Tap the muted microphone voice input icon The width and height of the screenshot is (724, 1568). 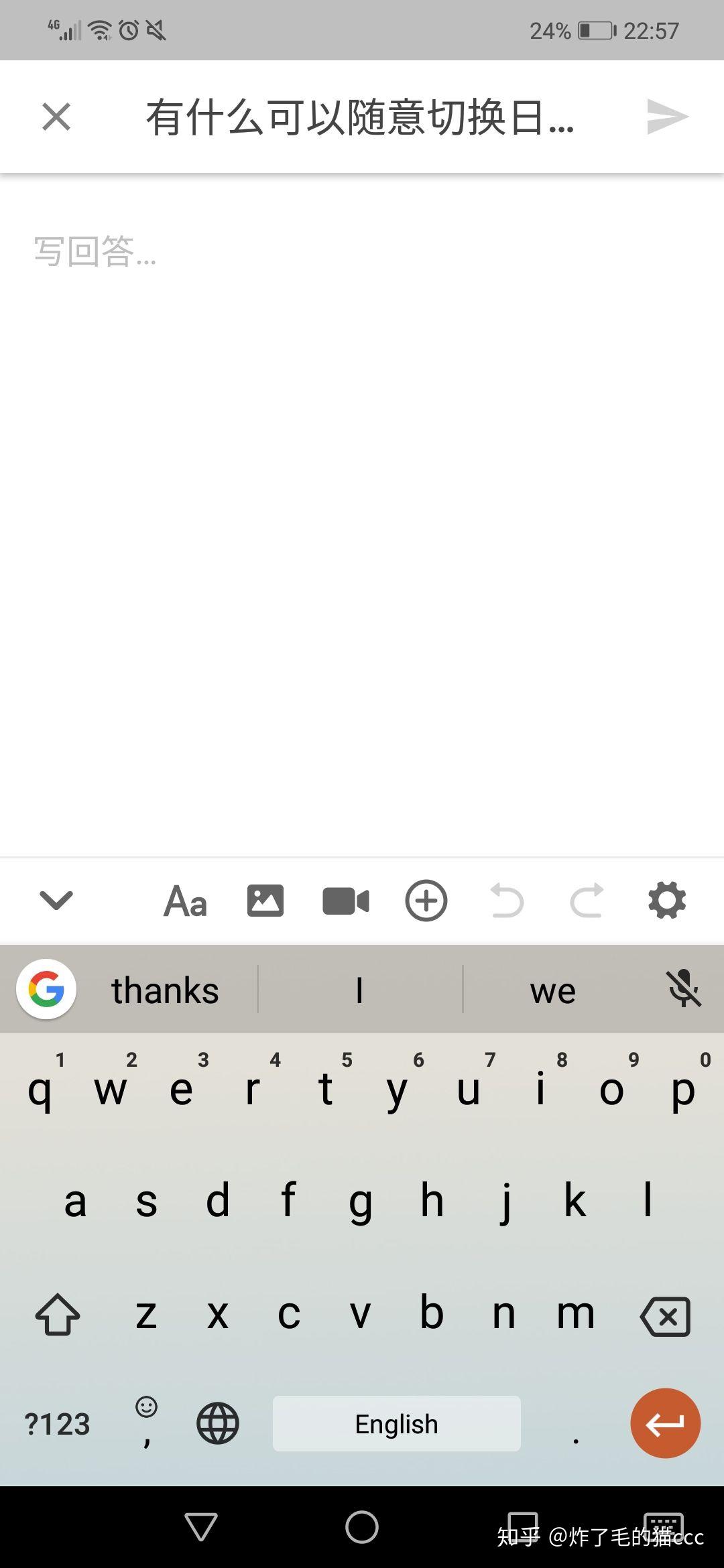[x=684, y=989]
